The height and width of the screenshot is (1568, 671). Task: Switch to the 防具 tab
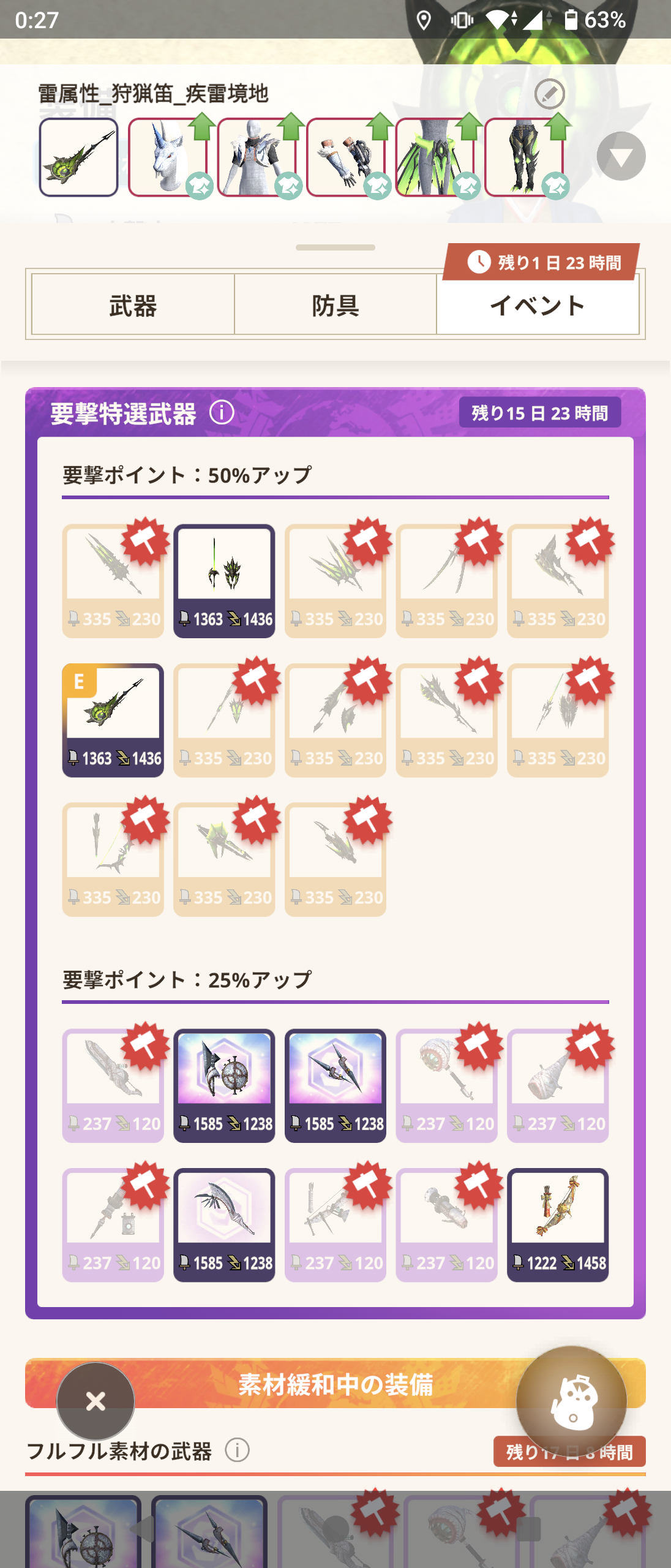click(335, 305)
